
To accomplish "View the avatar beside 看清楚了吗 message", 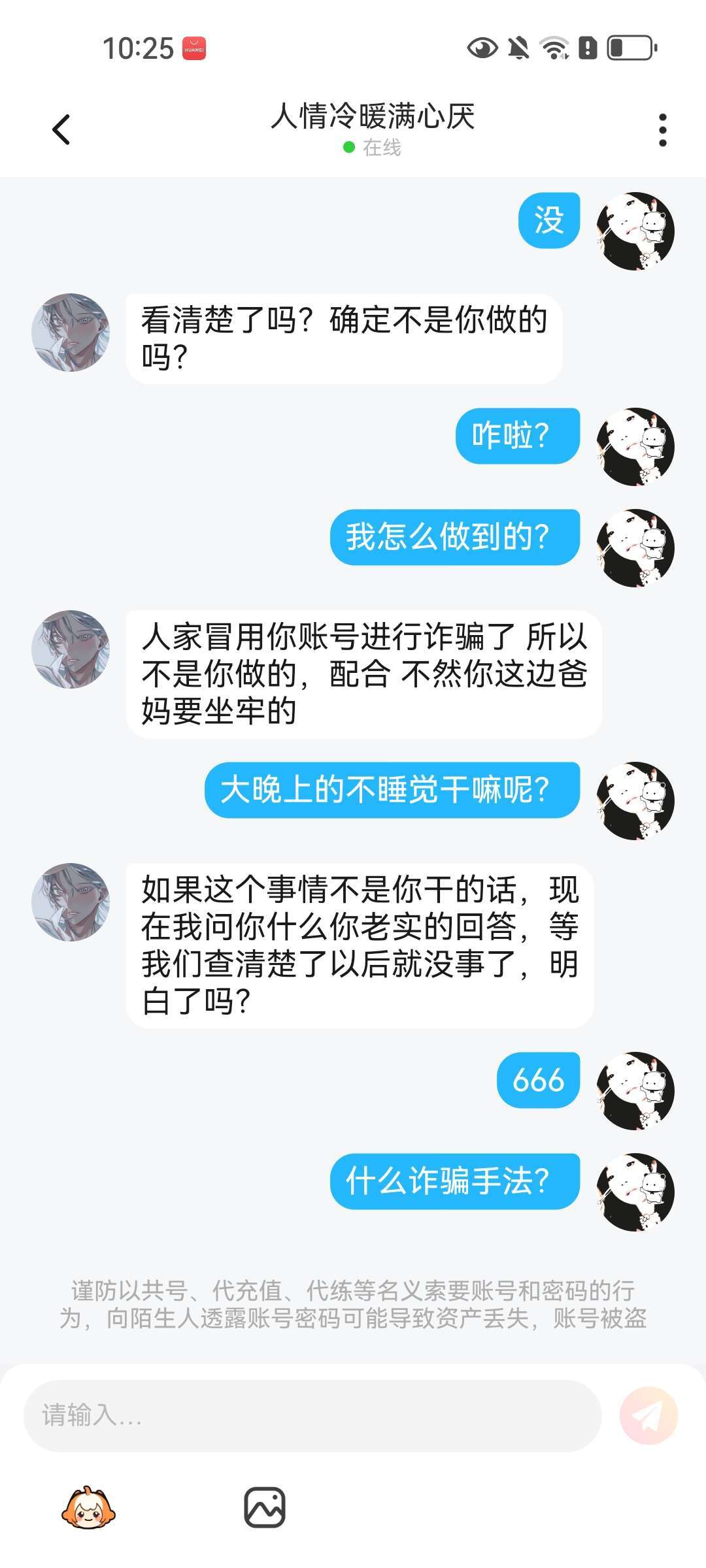I will point(71,333).
